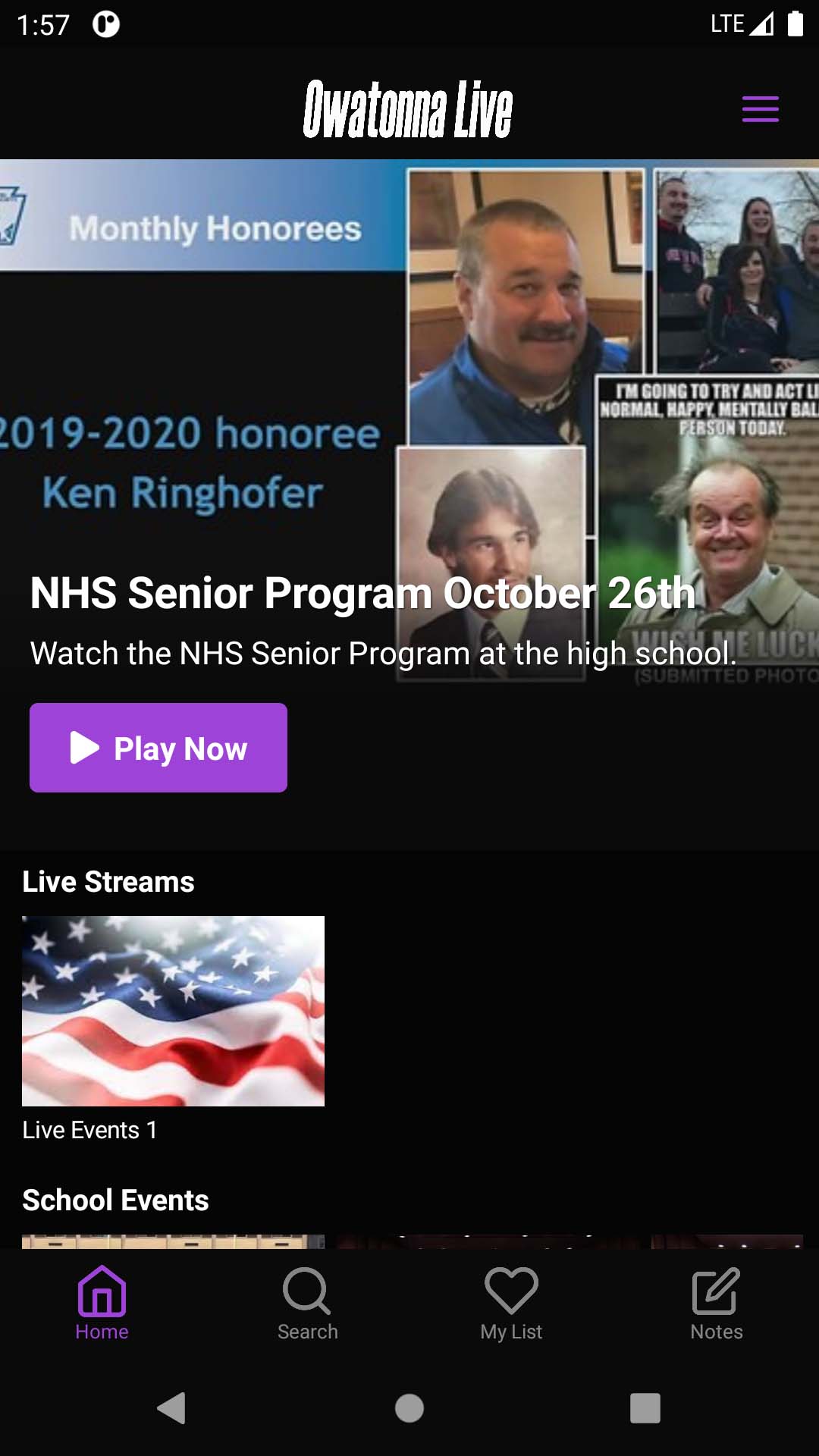Open the hamburger menu
This screenshot has height=1456, width=819.
760,109
